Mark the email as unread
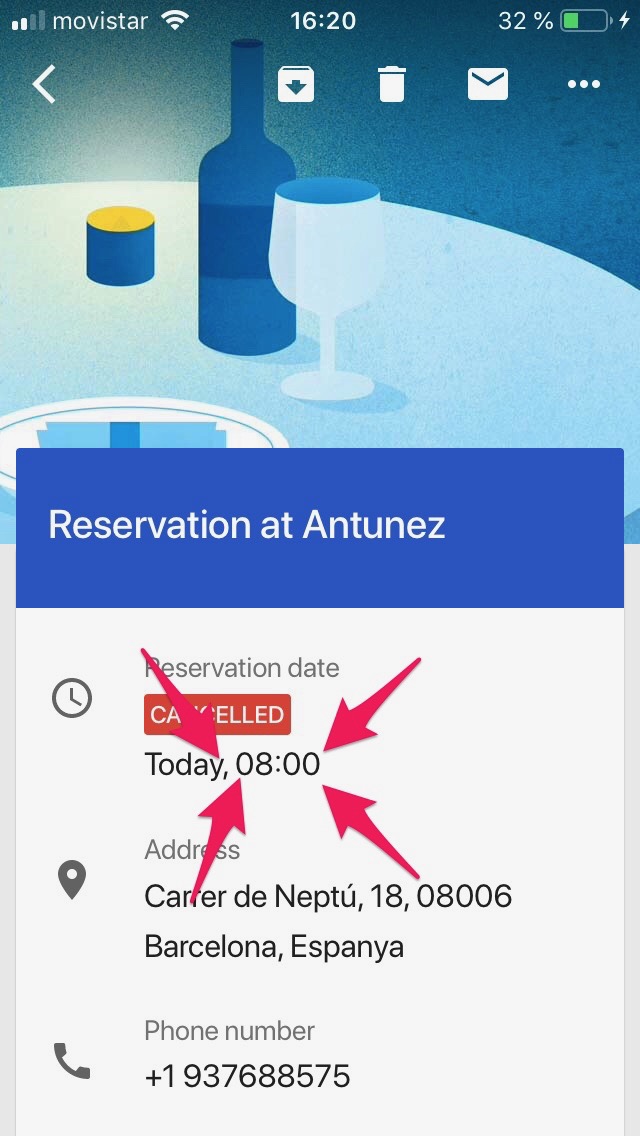640x1136 pixels. coord(488,85)
